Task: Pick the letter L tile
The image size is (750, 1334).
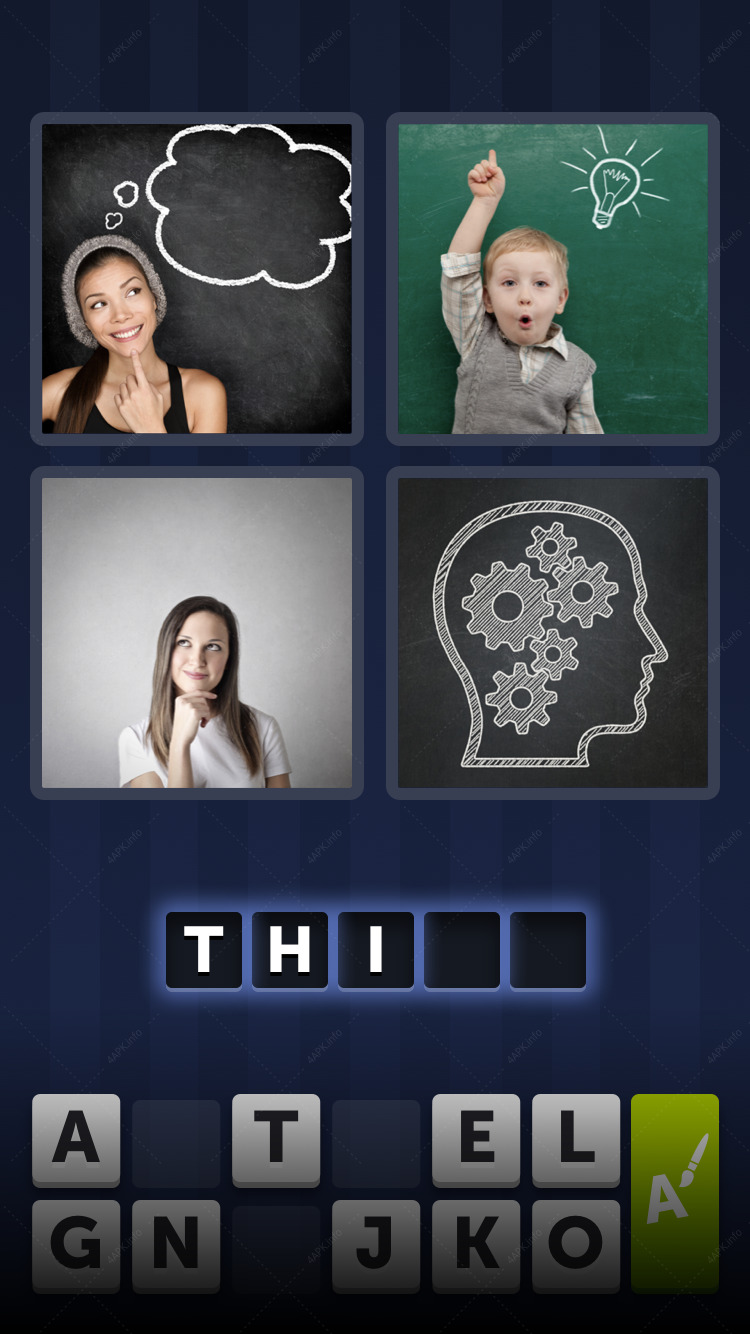Action: (576, 1140)
